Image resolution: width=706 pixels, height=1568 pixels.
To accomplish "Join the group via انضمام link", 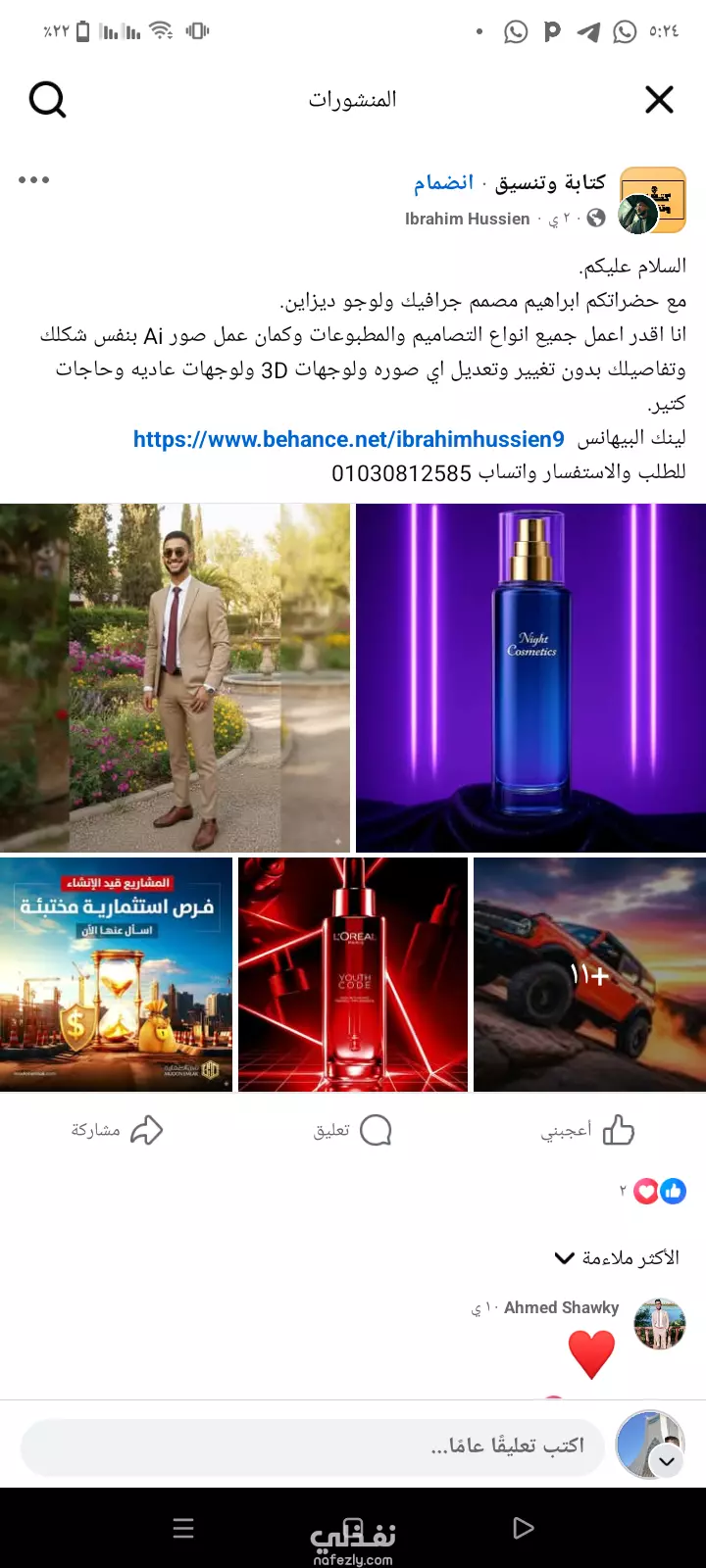I will point(443,183).
